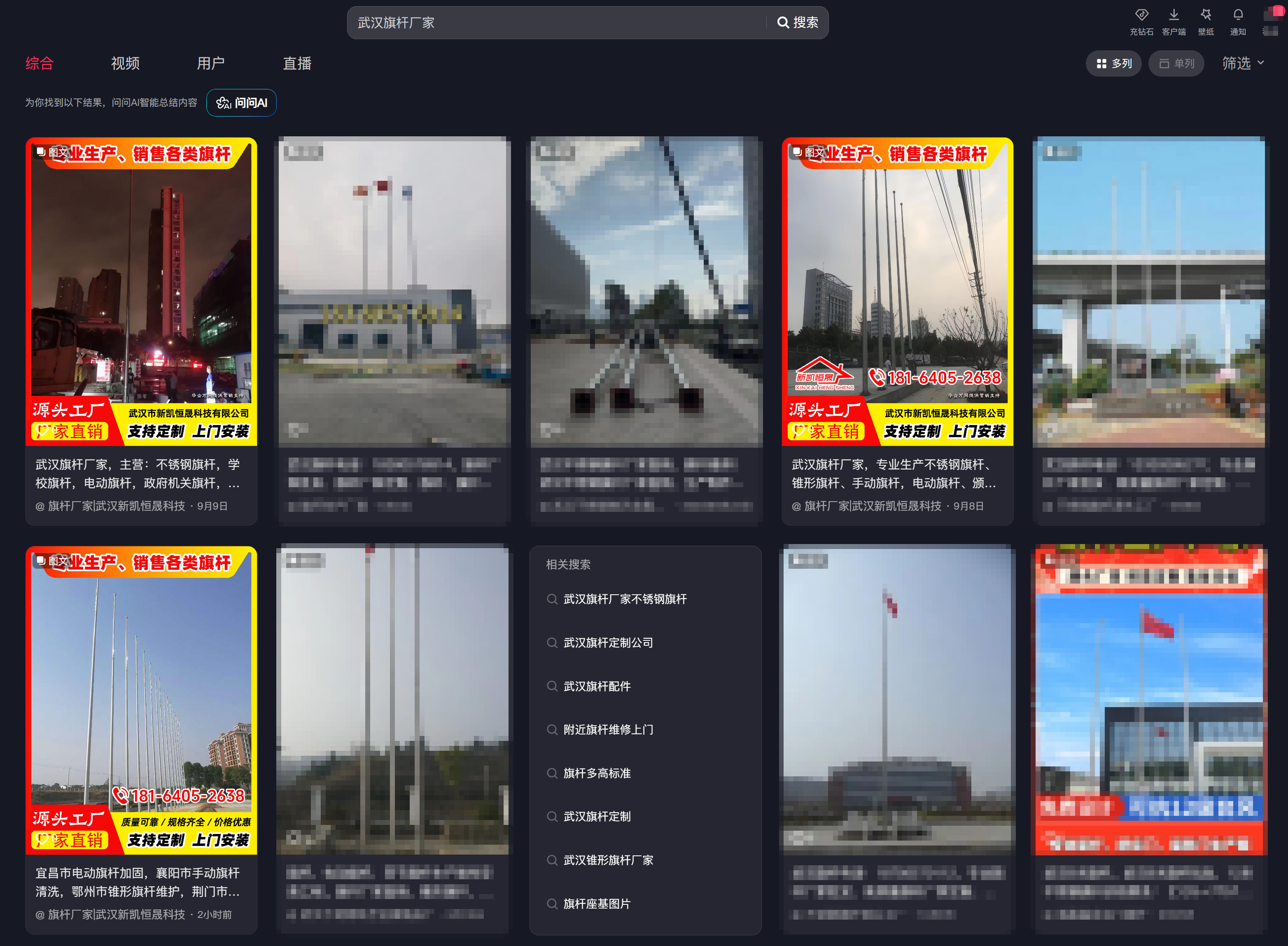Tap the 搜索 search button
The height and width of the screenshot is (946, 1288).
[x=798, y=23]
